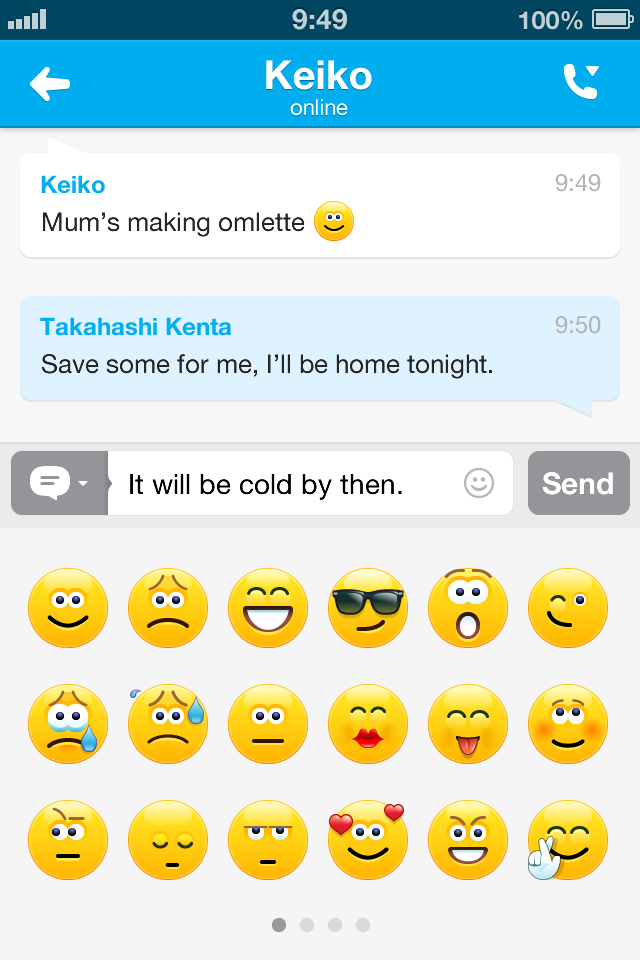This screenshot has height=960, width=640.
Task: Go back using the arrow icon
Action: [50, 84]
